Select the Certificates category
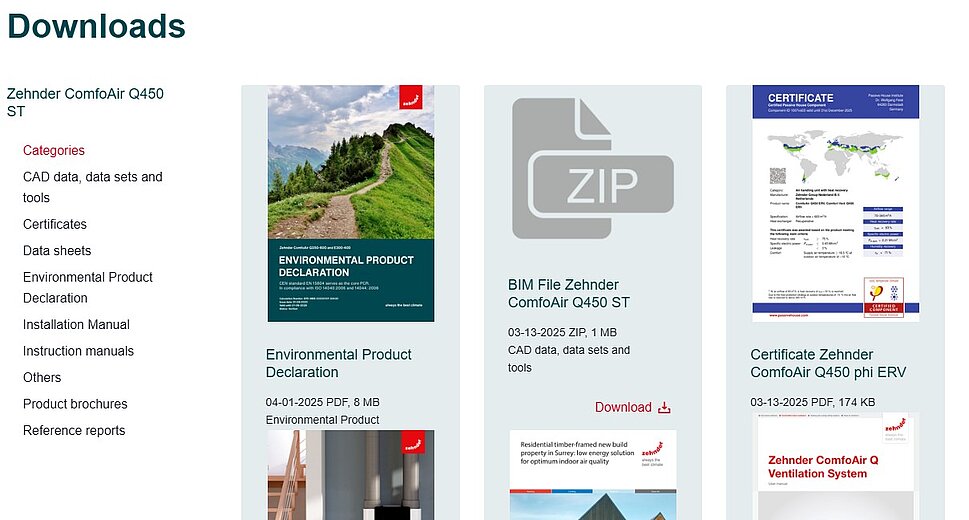Image resolution: width=969 pixels, height=520 pixels. pyautogui.click(x=55, y=224)
